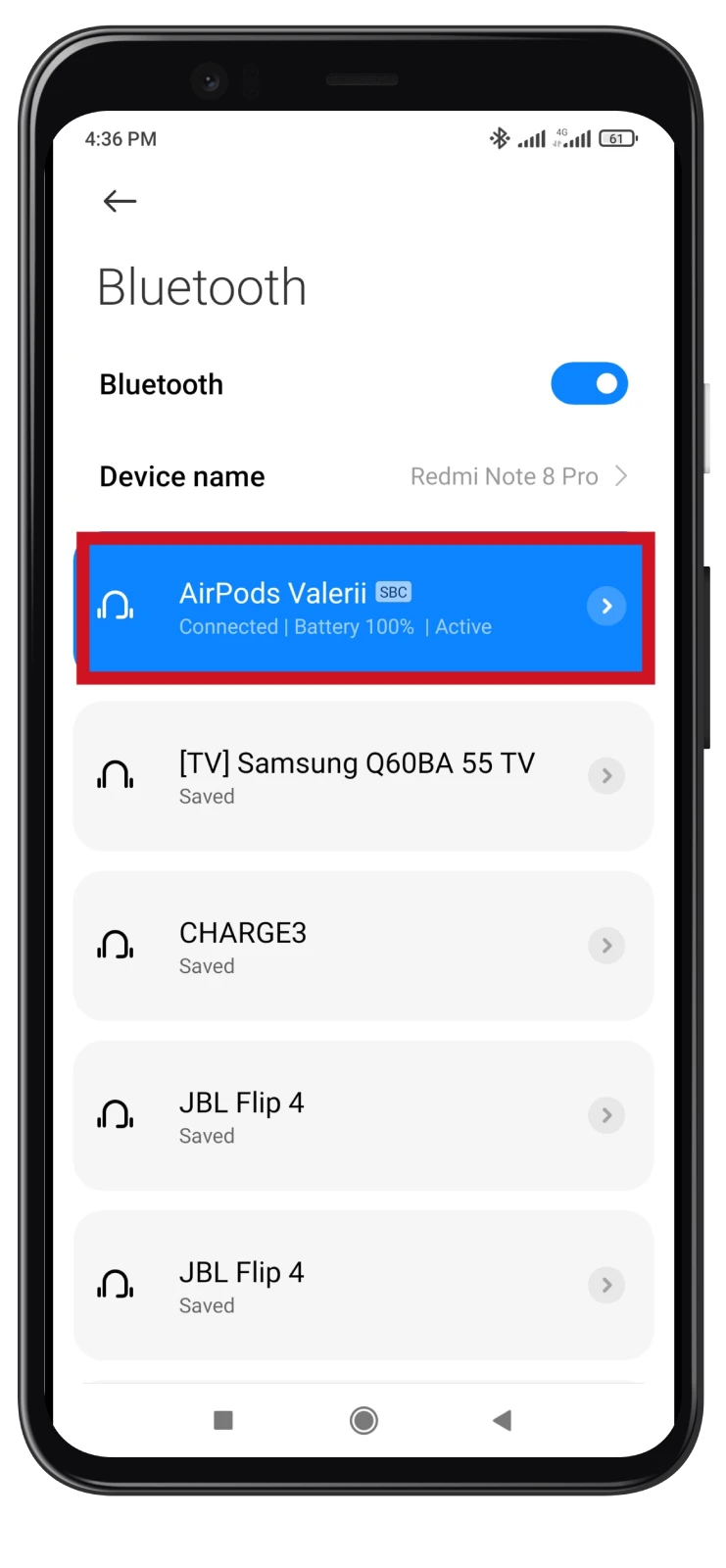Screen dimensions: 726x1568
Task: Connect to [TV] Samsung Q60BA 55 TV
Action: (x=363, y=776)
